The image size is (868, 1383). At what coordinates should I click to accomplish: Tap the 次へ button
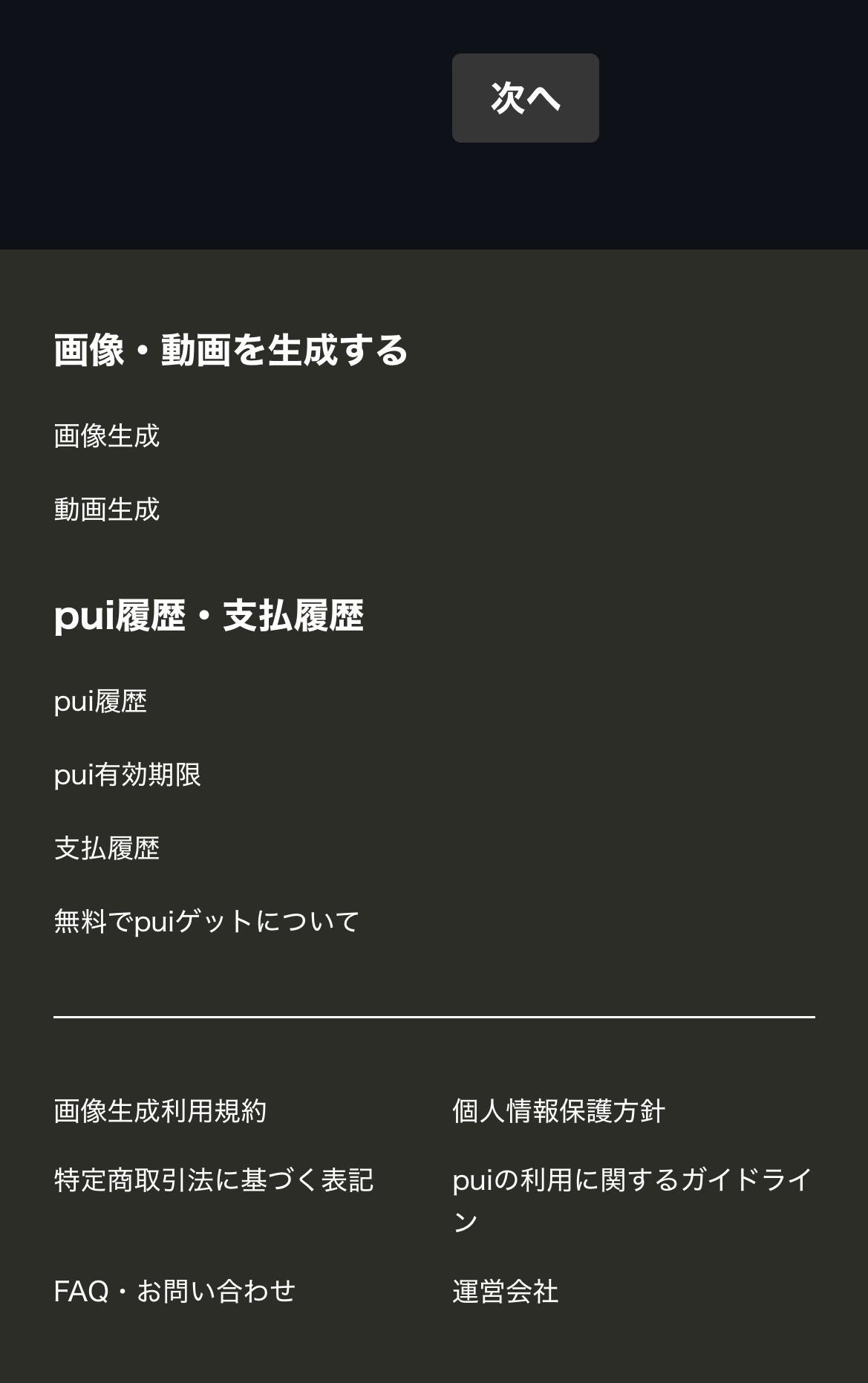pyautogui.click(x=525, y=97)
